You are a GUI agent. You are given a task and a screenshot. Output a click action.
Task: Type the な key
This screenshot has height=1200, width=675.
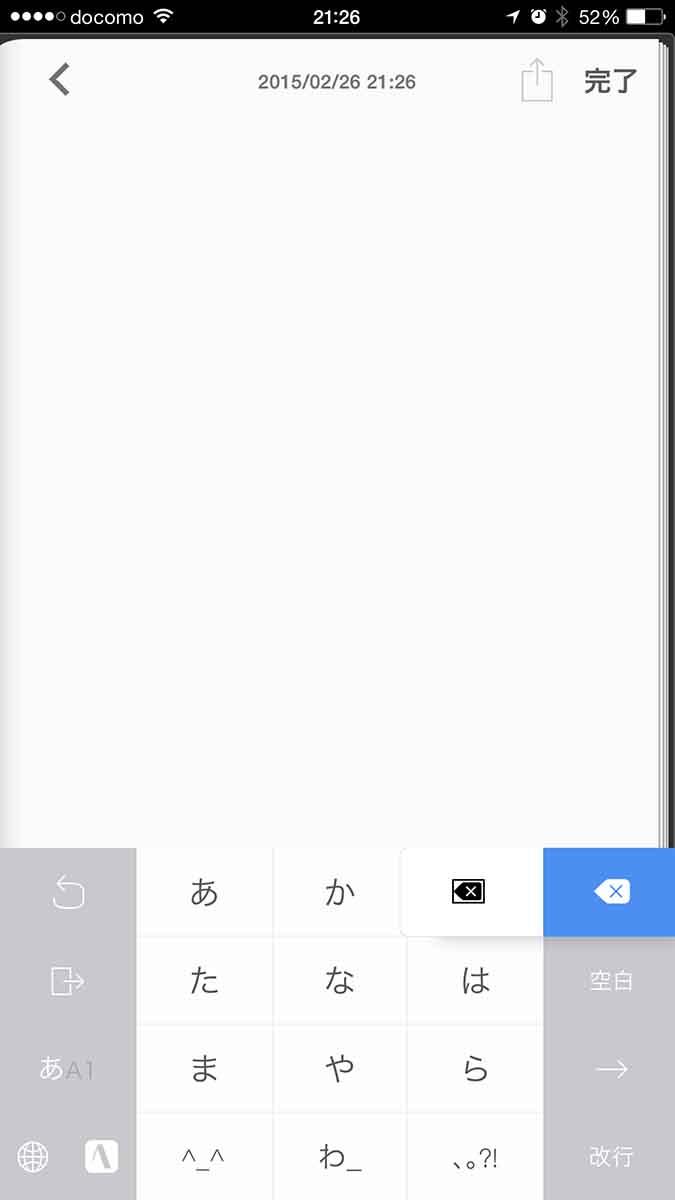(x=340, y=981)
